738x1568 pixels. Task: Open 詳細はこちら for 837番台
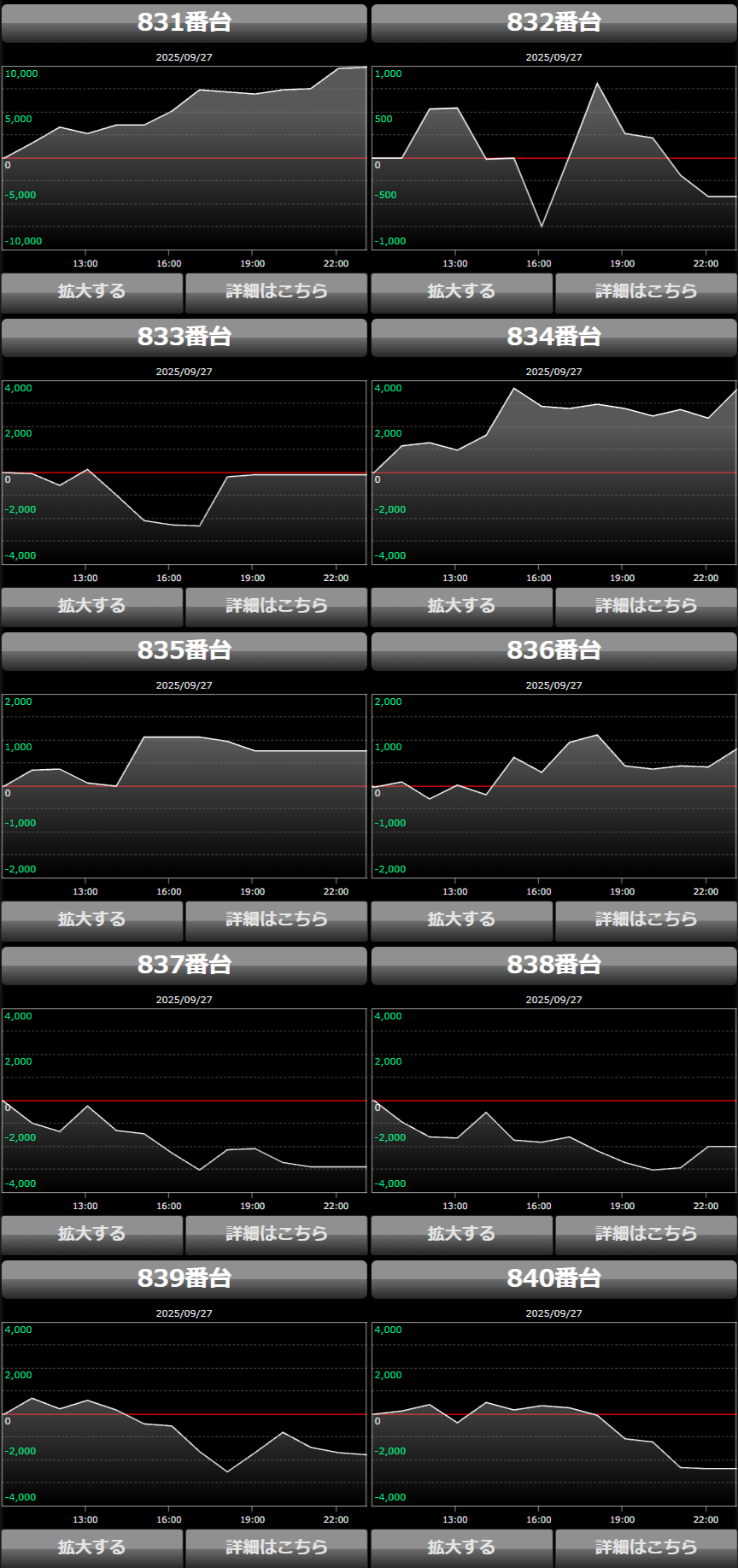pyautogui.click(x=276, y=1234)
